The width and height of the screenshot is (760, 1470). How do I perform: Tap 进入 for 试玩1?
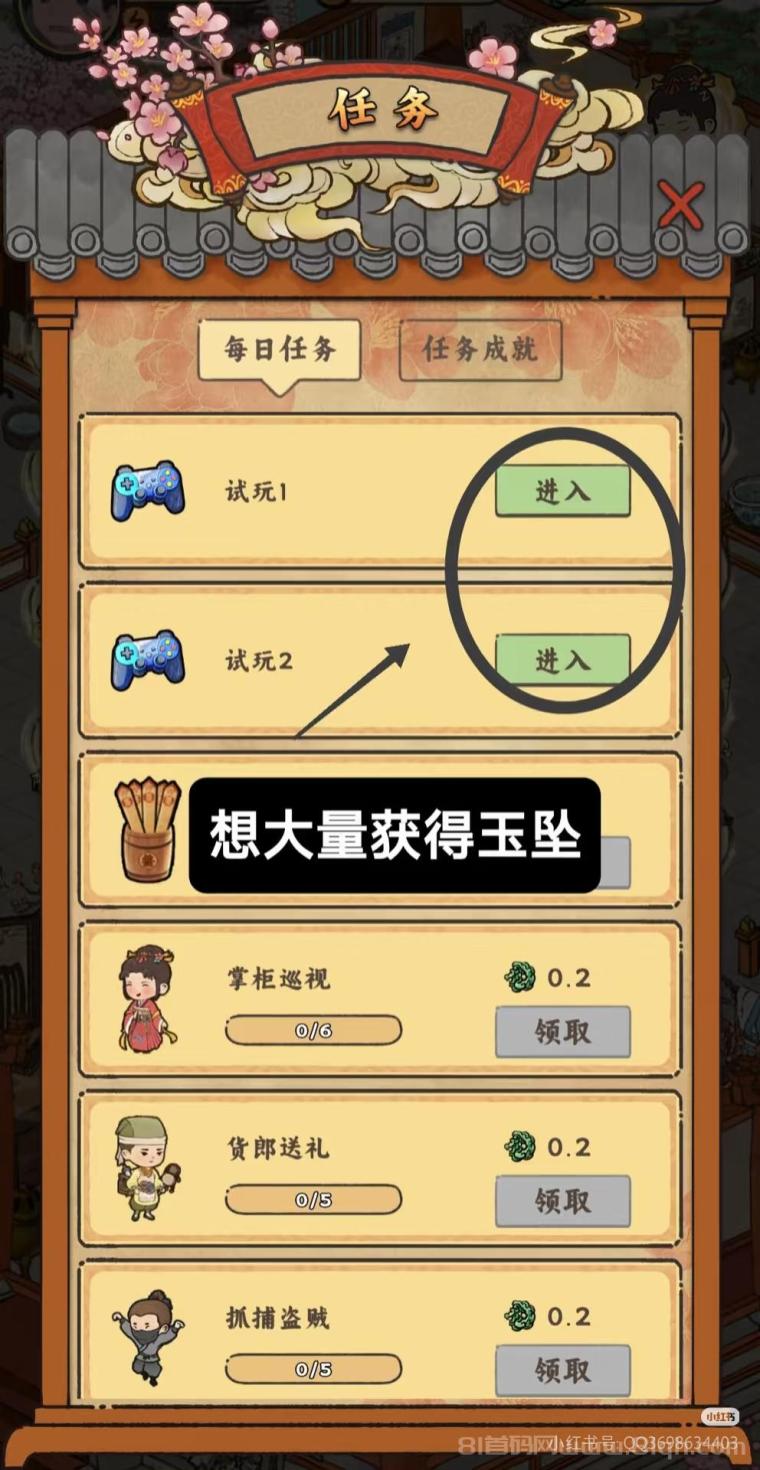[x=563, y=491]
